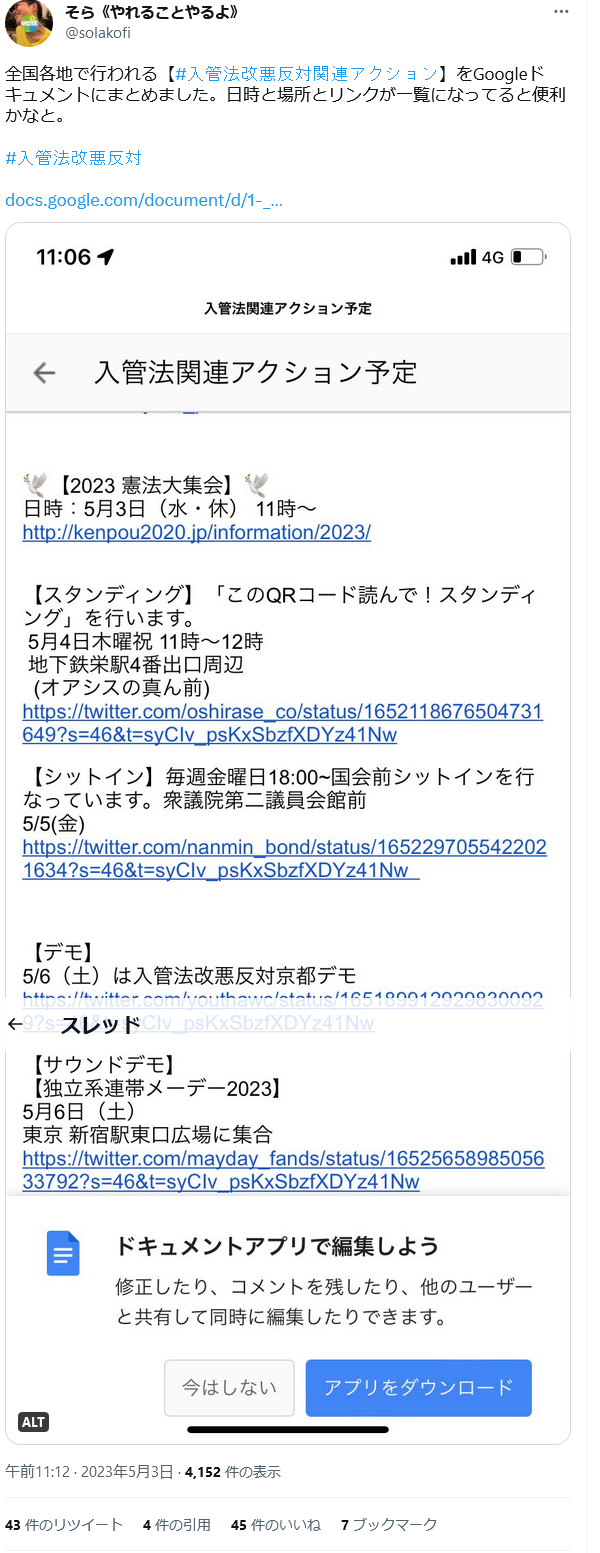Image resolution: width=600 pixels, height=1553 pixels.
Task: Open the tweet's overflow menu
Action: click(565, 12)
